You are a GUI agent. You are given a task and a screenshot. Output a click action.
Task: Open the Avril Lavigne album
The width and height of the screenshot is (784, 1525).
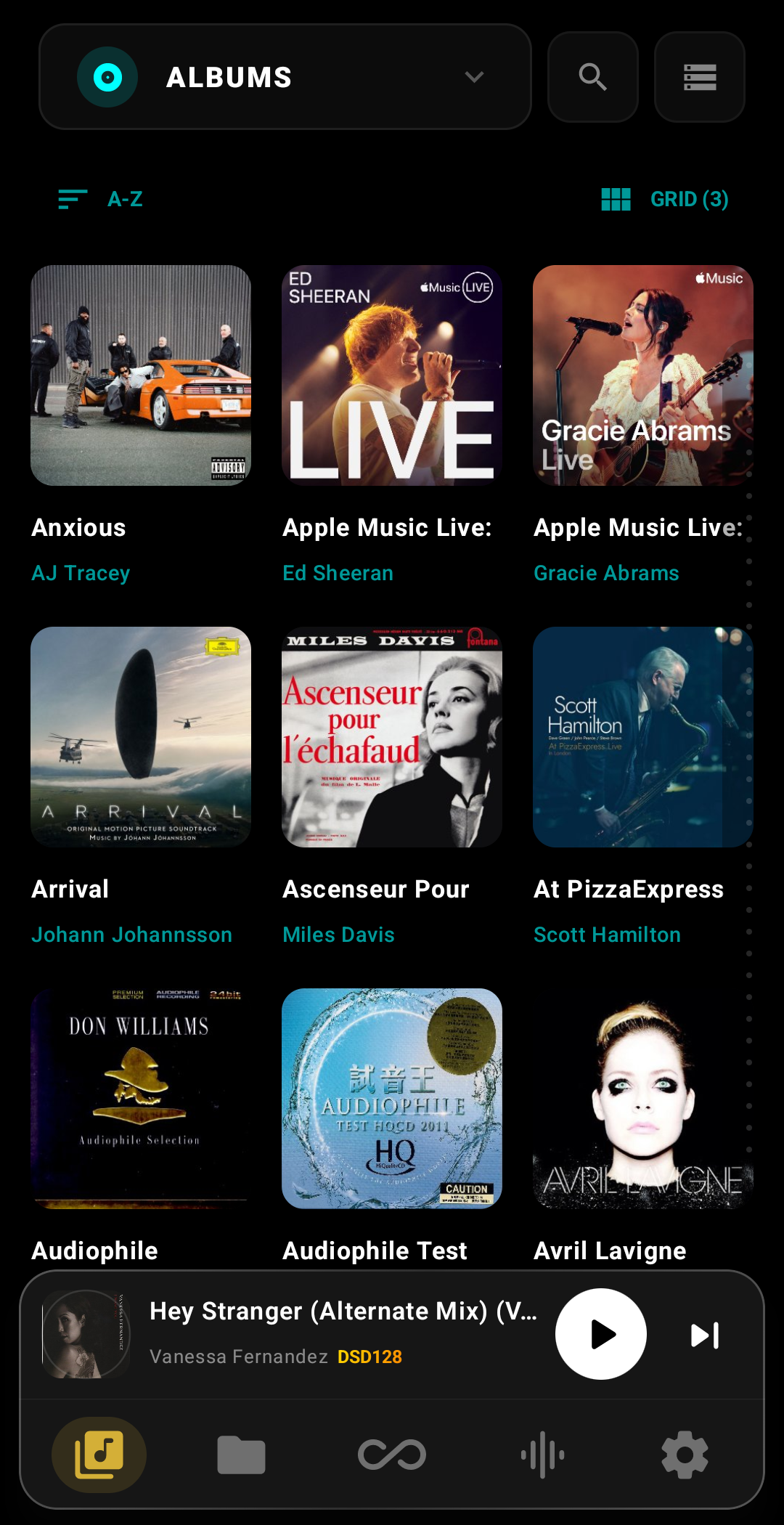642,1099
